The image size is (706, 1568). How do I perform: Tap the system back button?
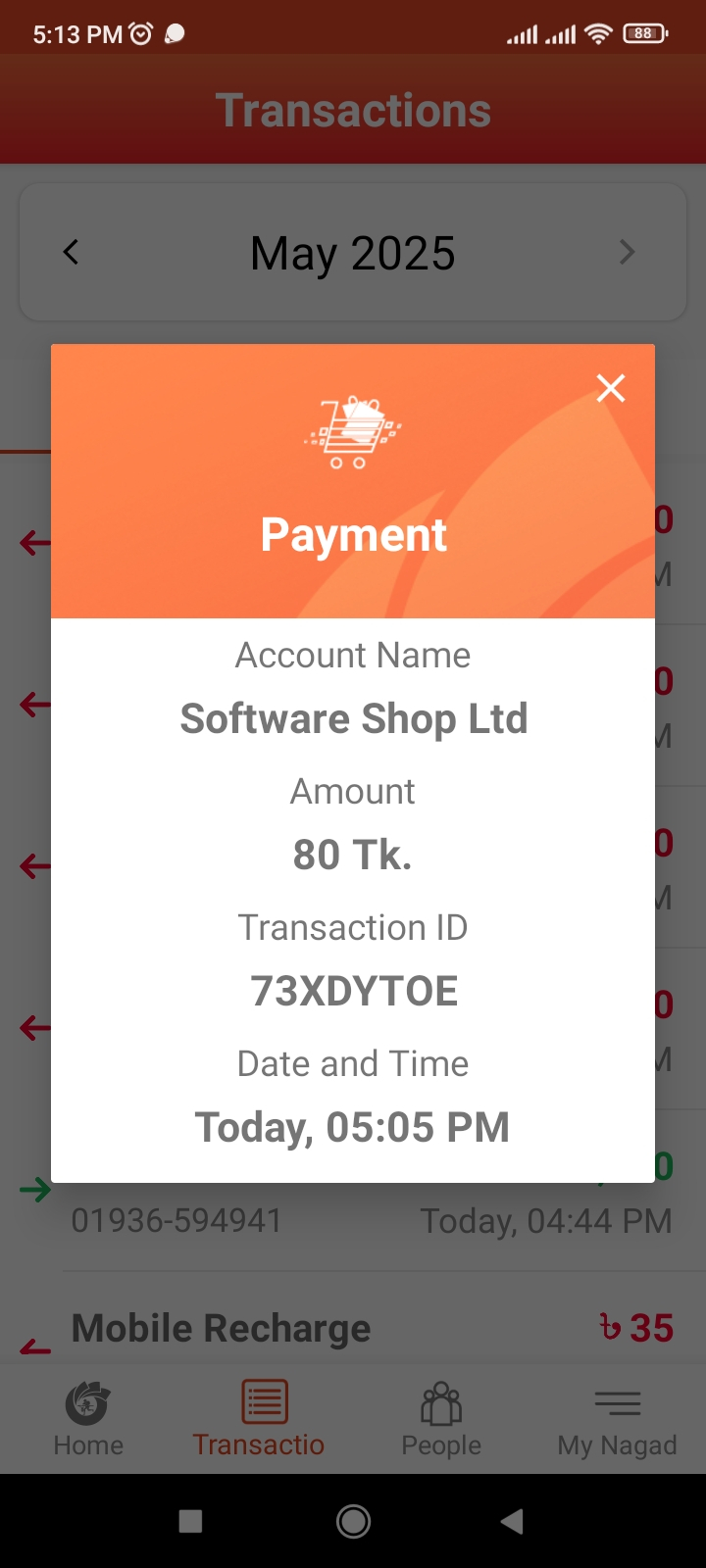tap(512, 1521)
